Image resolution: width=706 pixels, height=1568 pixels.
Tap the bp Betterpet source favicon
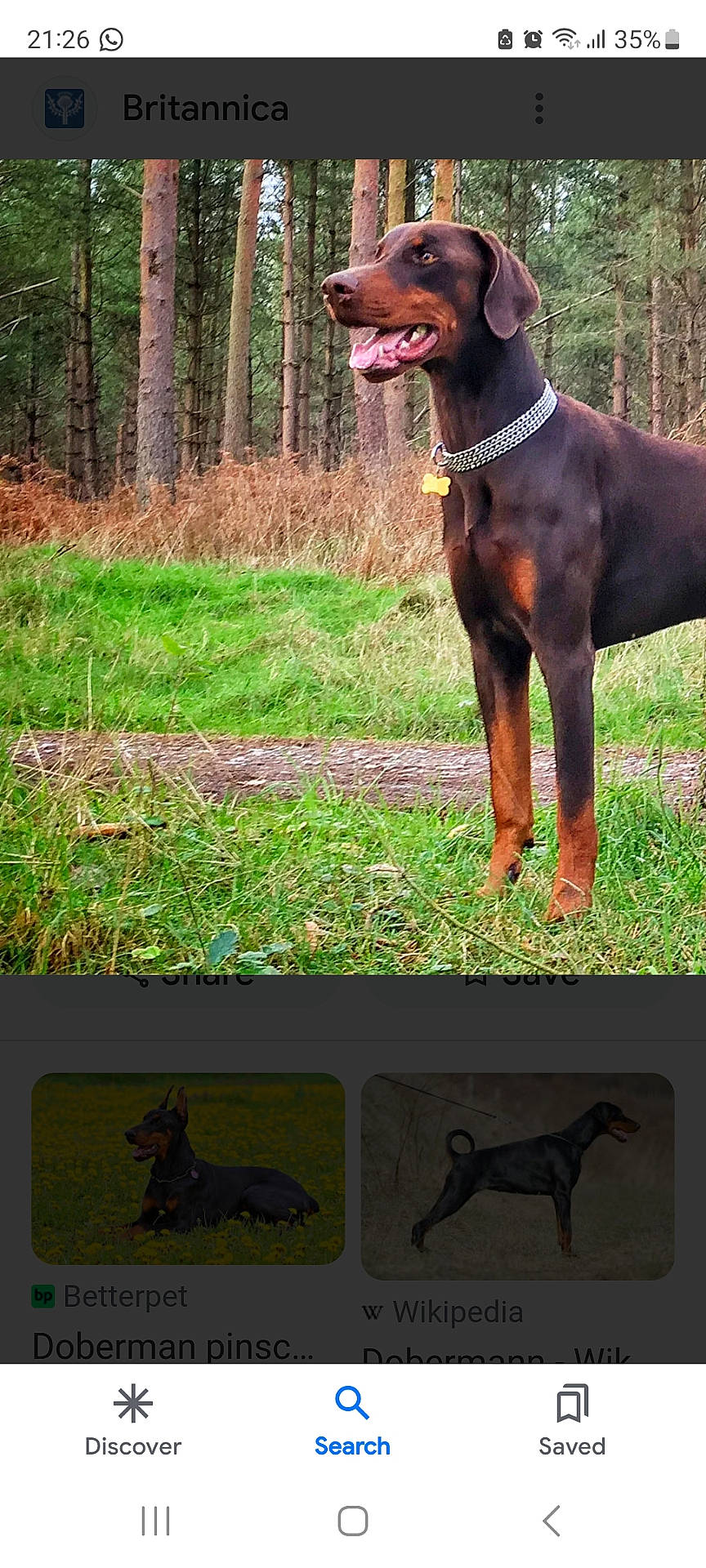click(x=44, y=1296)
